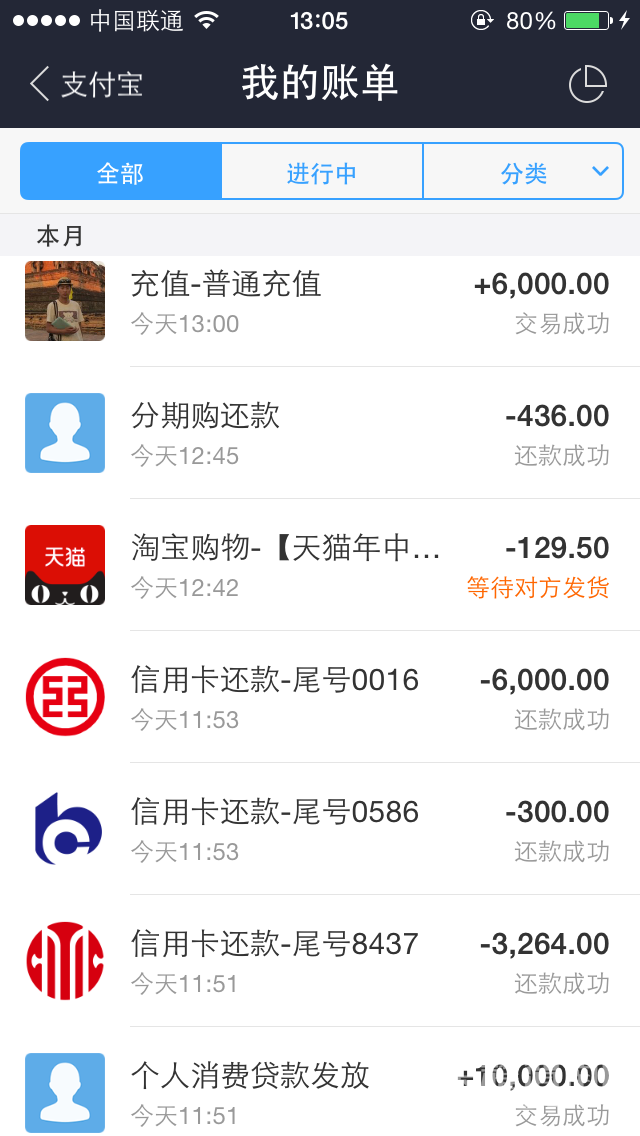Switch to the 进行中 tab
The height and width of the screenshot is (1136, 640).
322,172
